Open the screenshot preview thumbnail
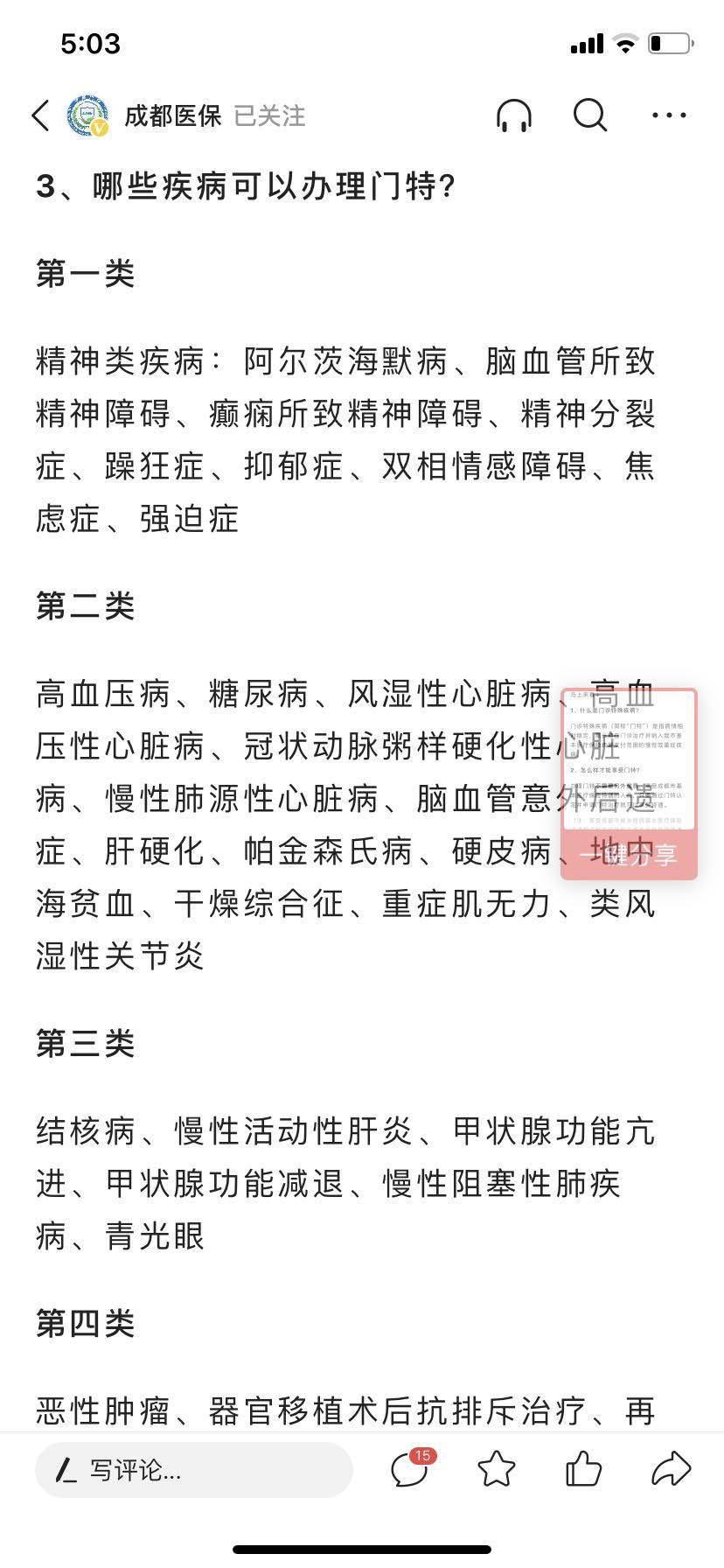 pyautogui.click(x=630, y=759)
